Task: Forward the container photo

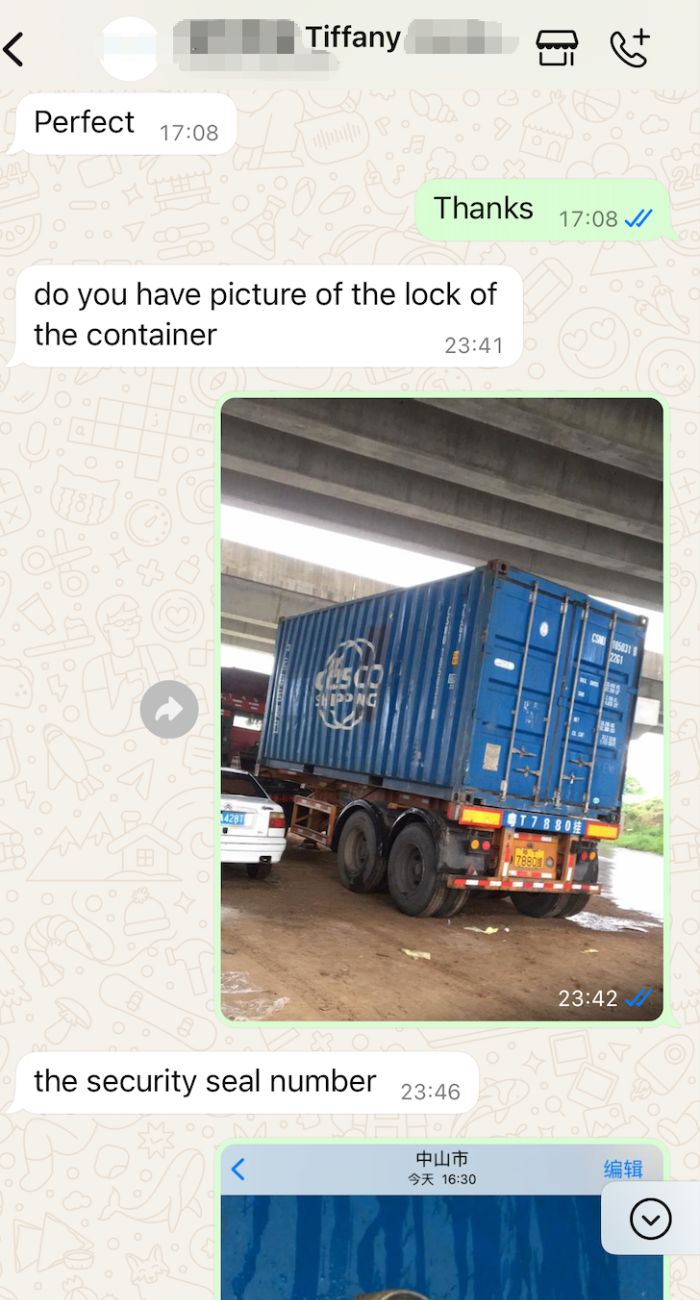Action: click(169, 709)
